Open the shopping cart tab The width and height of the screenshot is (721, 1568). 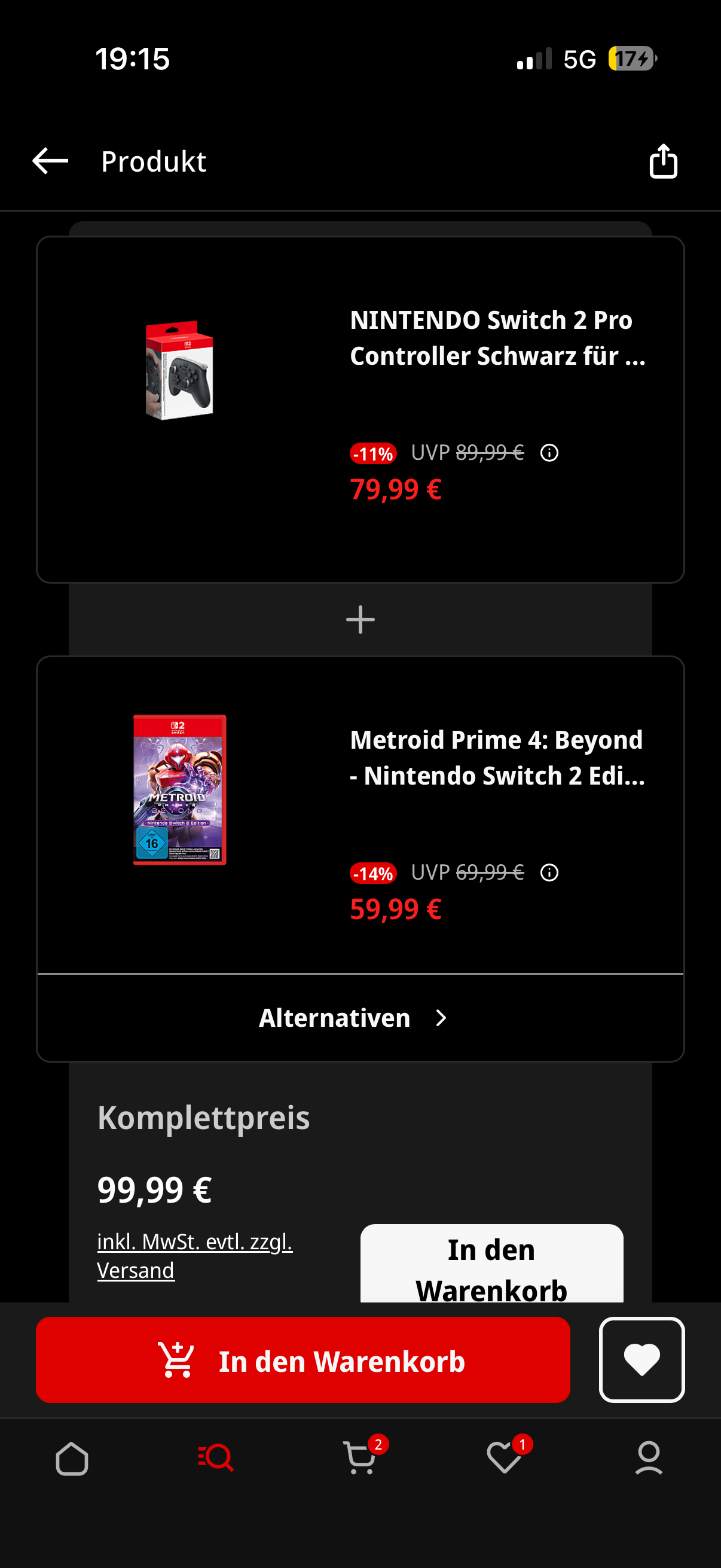(x=360, y=1459)
